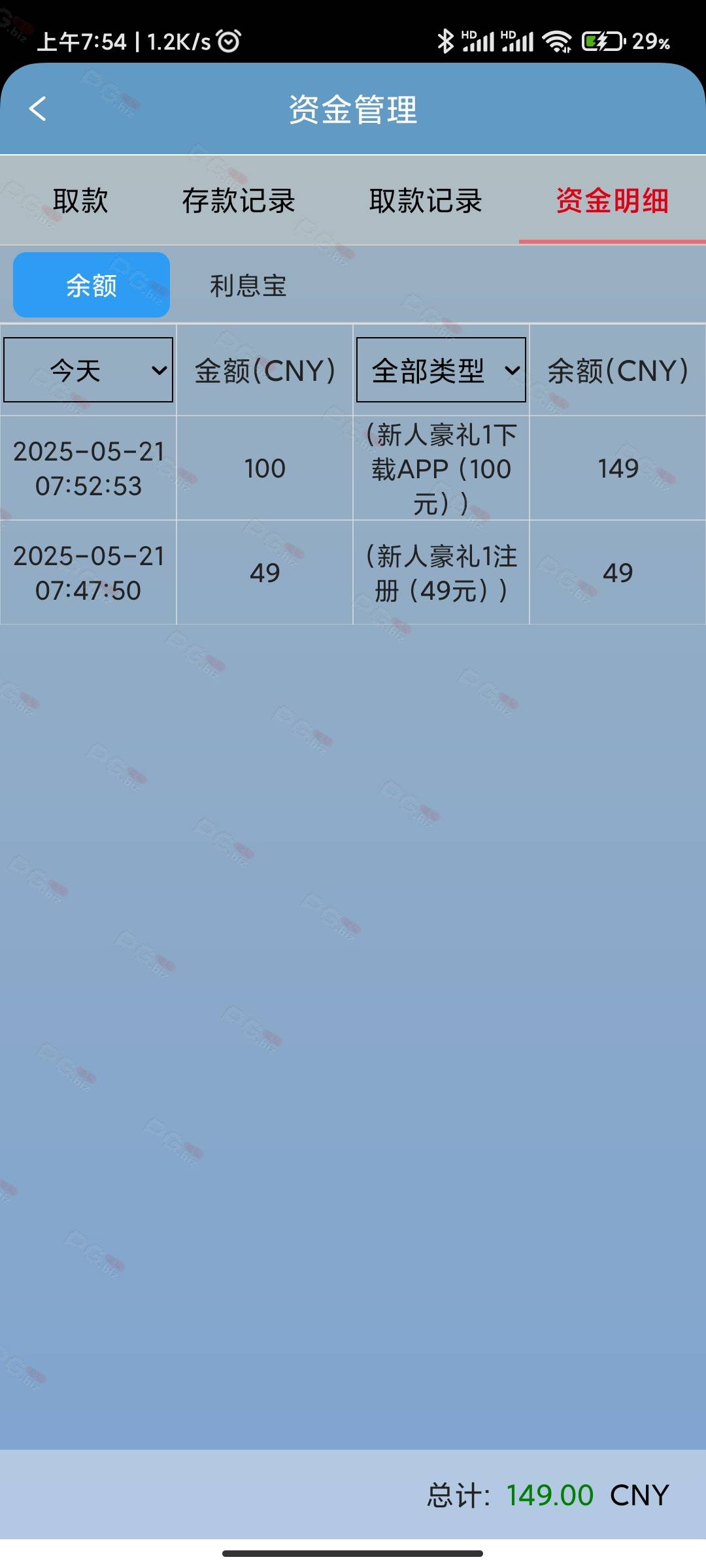Open the 存款记录 tab
The width and height of the screenshot is (706, 1568).
point(239,201)
